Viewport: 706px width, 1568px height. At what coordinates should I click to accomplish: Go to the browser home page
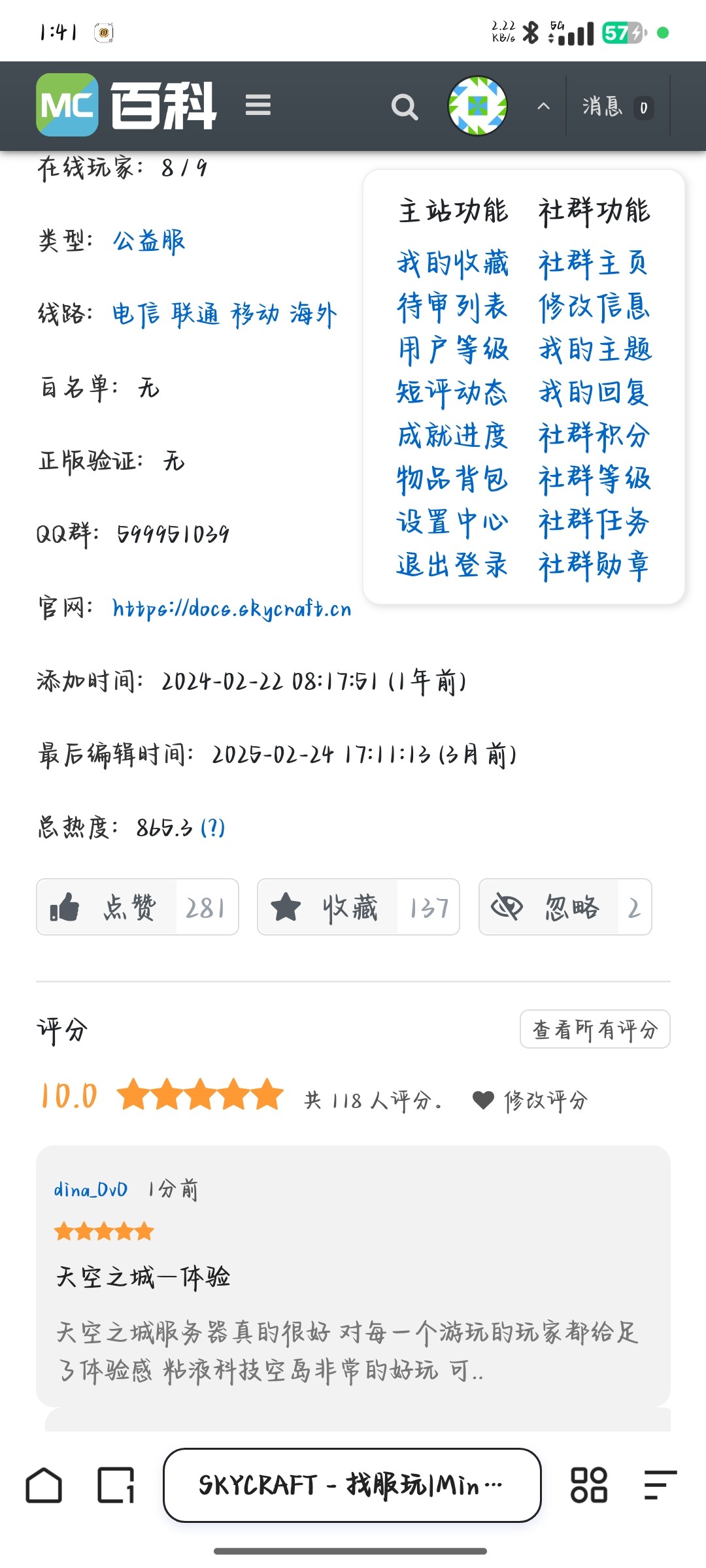click(x=44, y=1485)
